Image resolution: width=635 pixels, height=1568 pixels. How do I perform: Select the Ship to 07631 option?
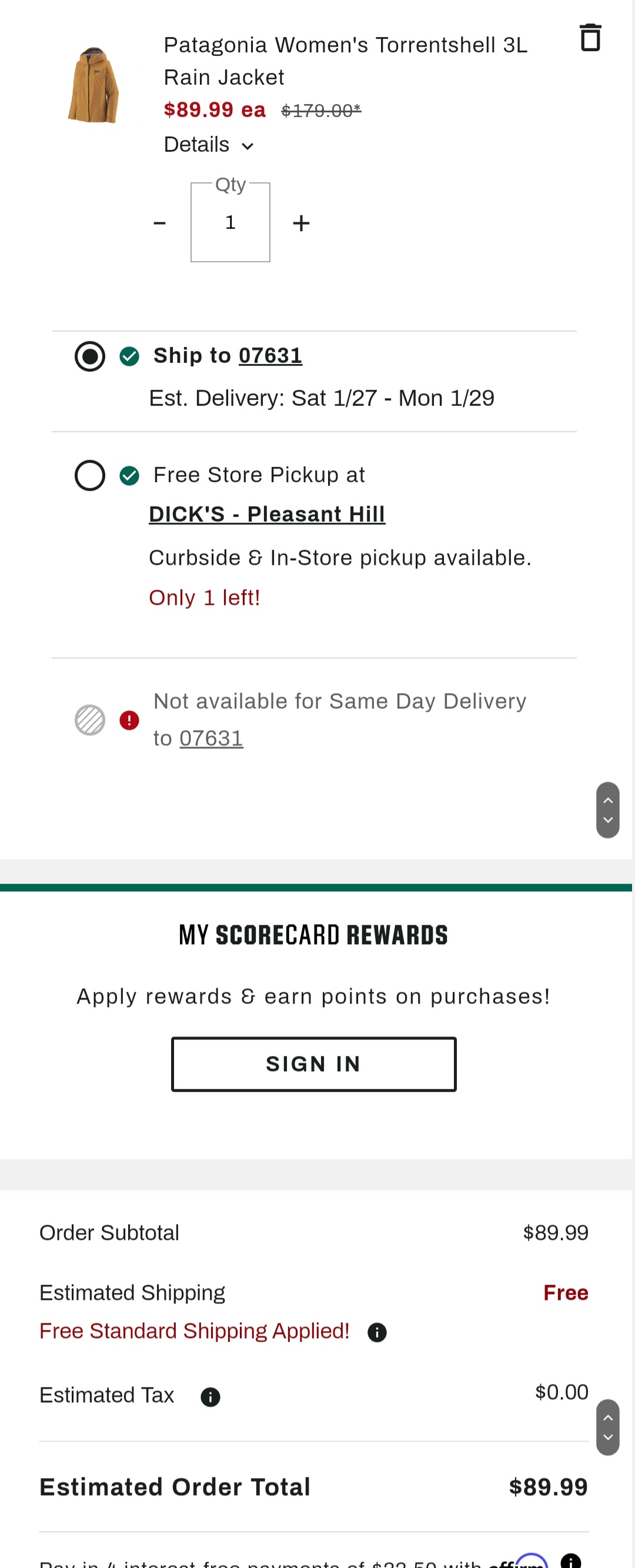tap(89, 356)
